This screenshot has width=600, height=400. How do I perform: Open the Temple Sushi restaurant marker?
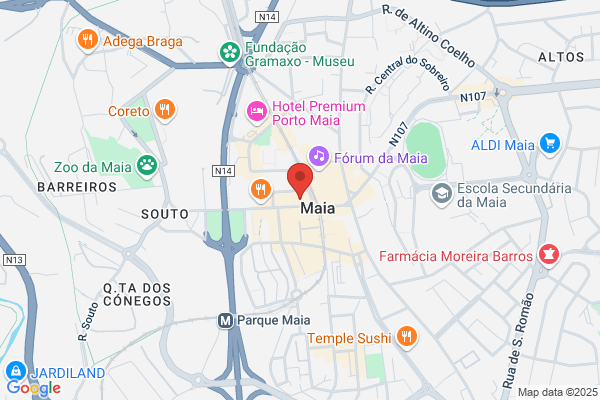click(x=407, y=337)
